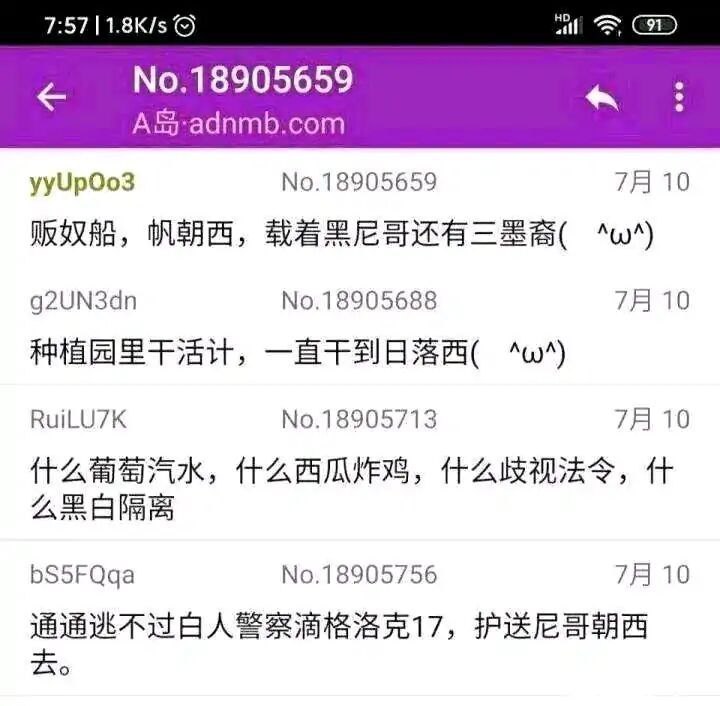Open reply No.18905756 from bS5FQqa
Screen dimensions: 720x706
pyautogui.click(x=359, y=618)
